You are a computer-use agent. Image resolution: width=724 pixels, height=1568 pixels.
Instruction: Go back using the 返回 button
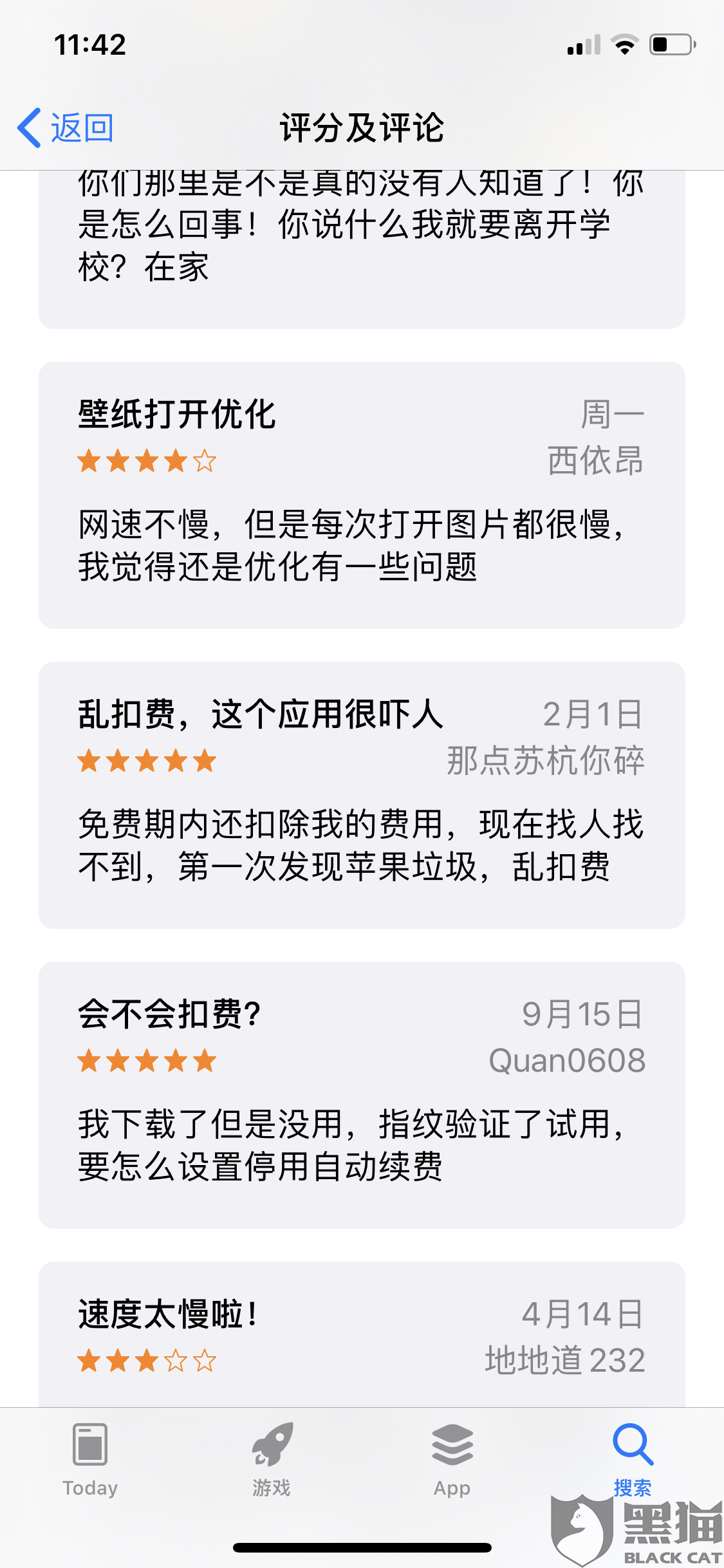[x=66, y=127]
